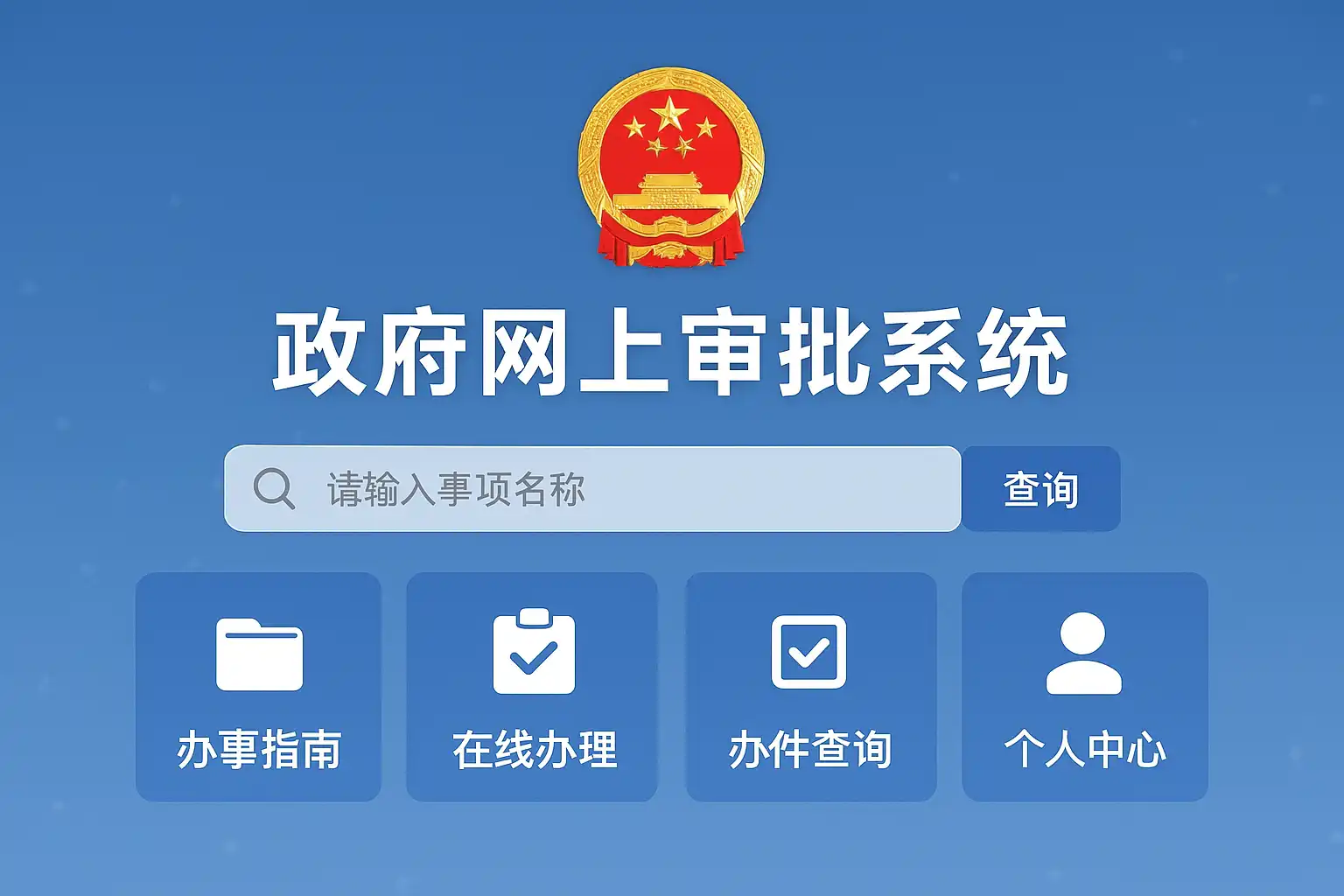The width and height of the screenshot is (1344, 896).
Task: Open 个人中心
Action: (x=1084, y=688)
